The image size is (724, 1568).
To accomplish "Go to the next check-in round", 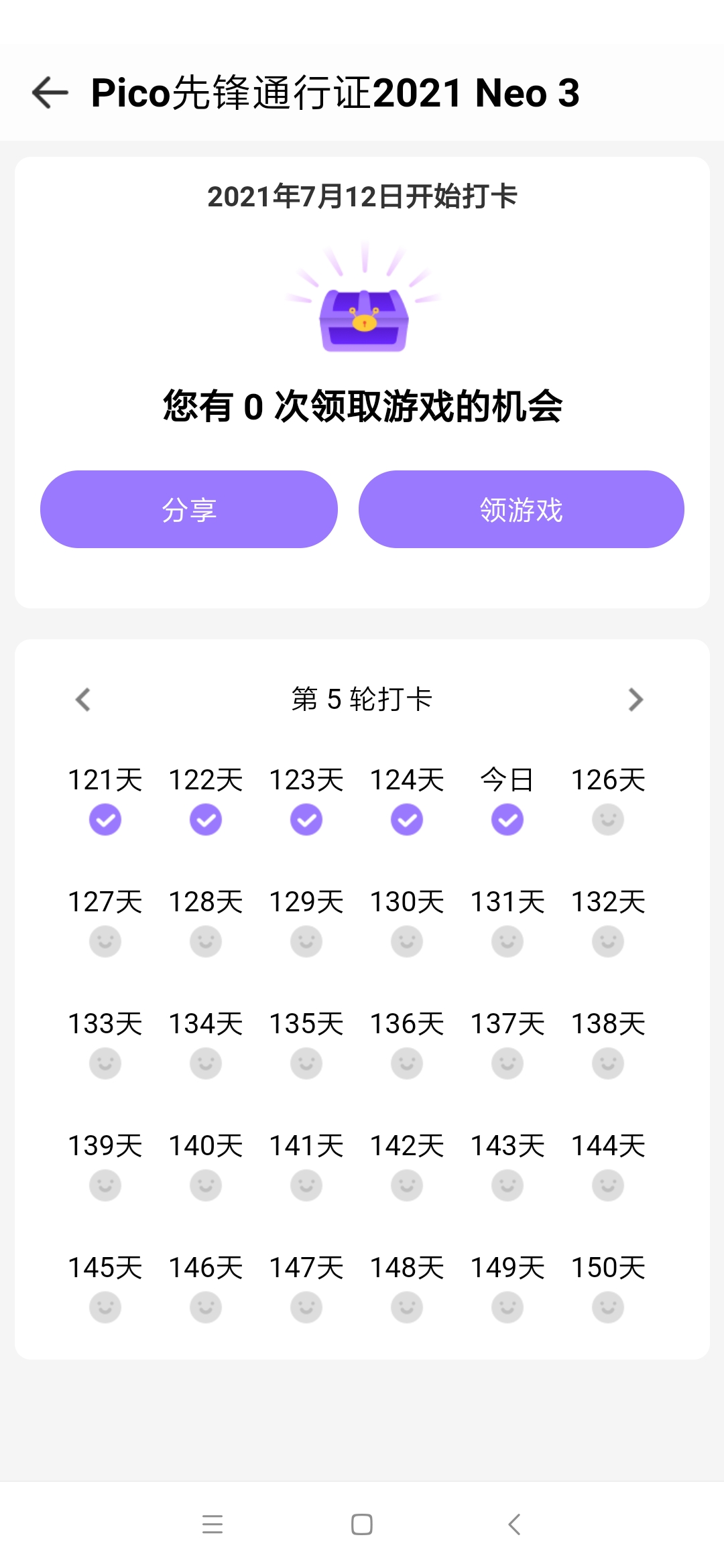I will click(x=636, y=700).
